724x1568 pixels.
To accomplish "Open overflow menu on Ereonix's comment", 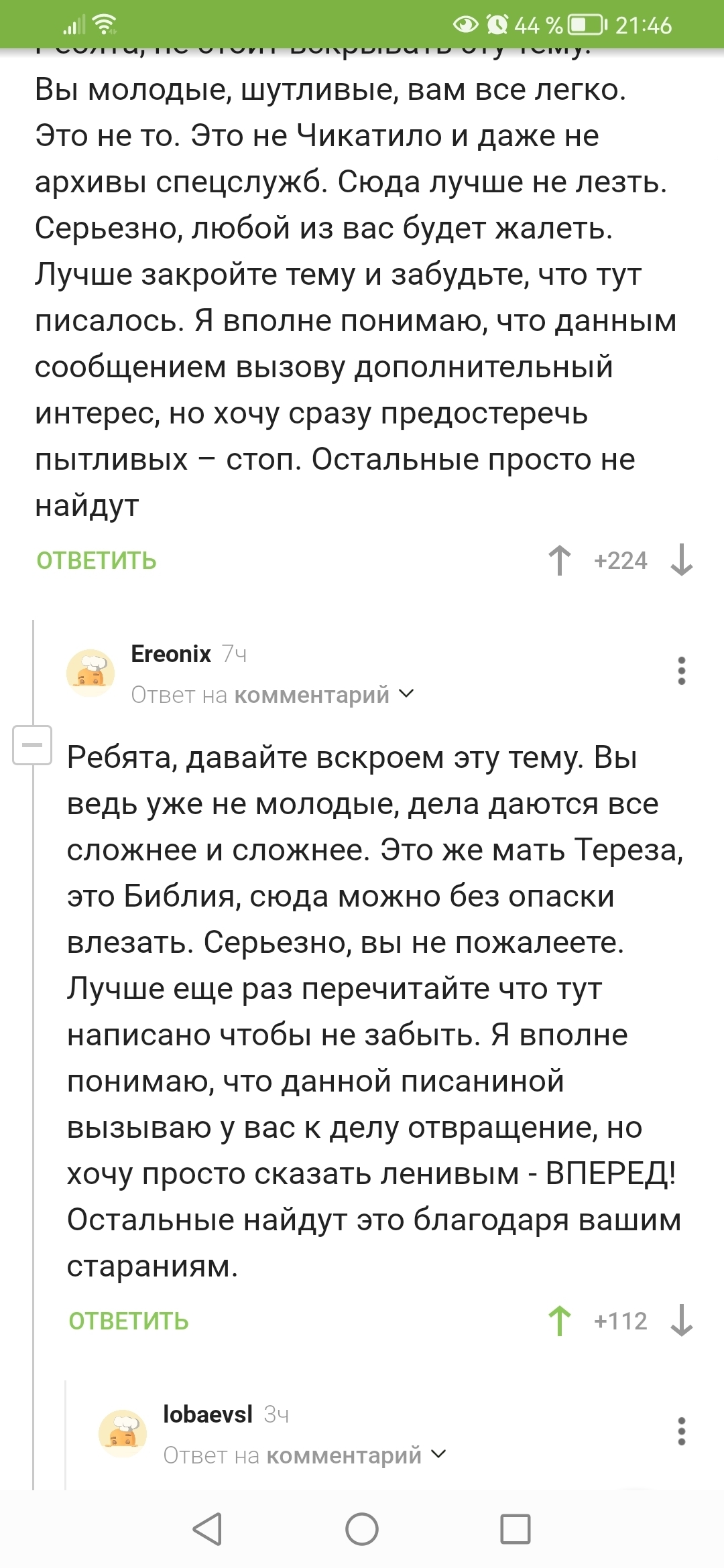I will coord(681,671).
